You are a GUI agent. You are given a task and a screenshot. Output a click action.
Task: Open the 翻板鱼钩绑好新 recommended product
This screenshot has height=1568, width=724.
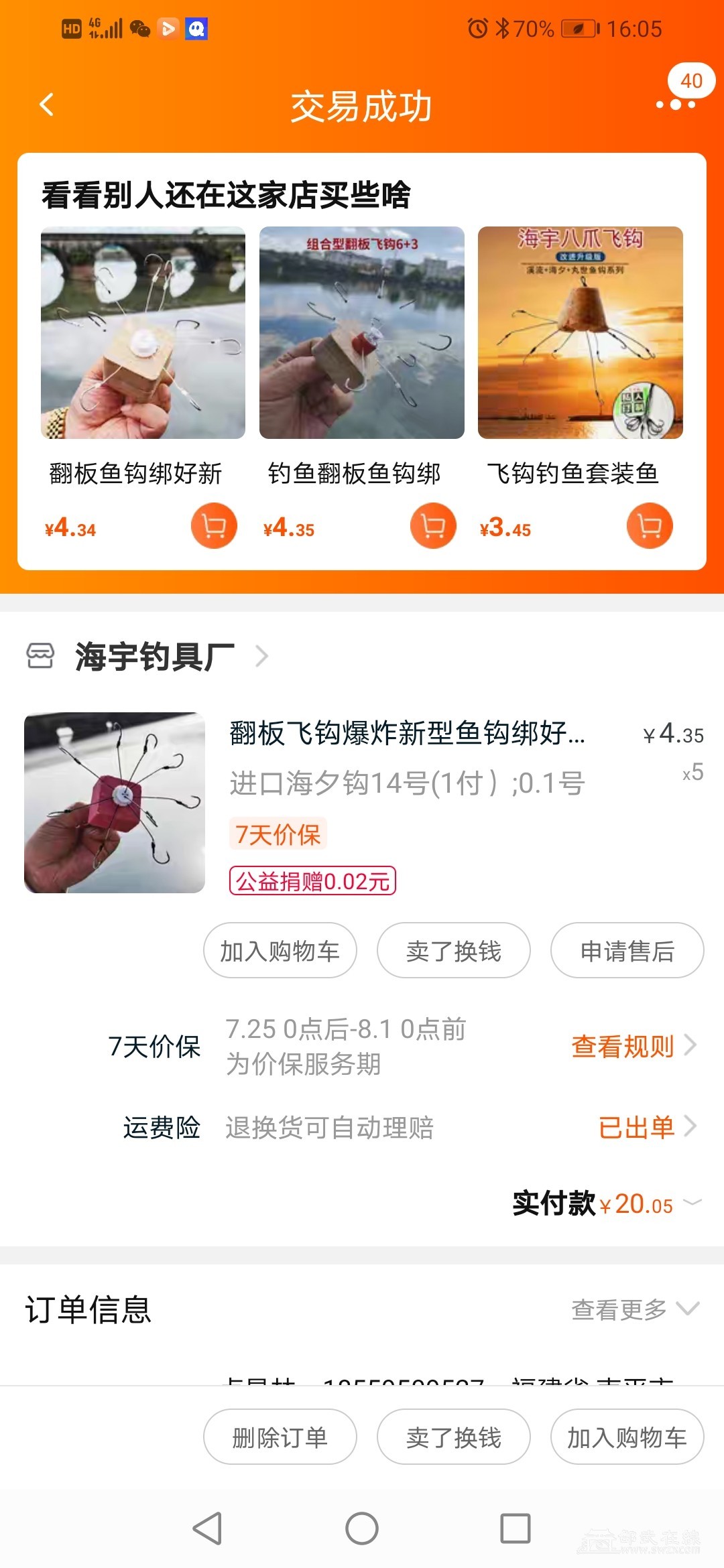click(x=143, y=333)
